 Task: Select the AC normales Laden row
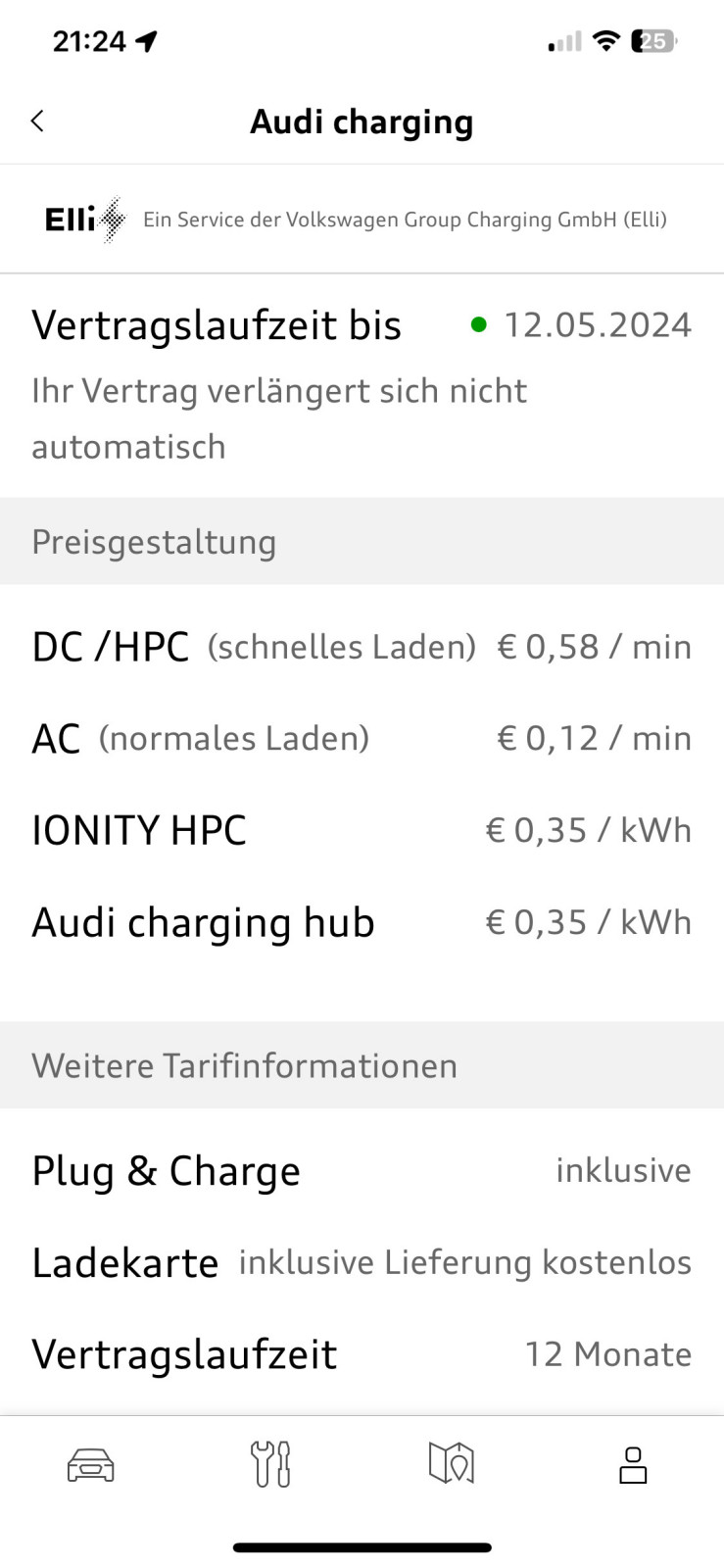362,738
